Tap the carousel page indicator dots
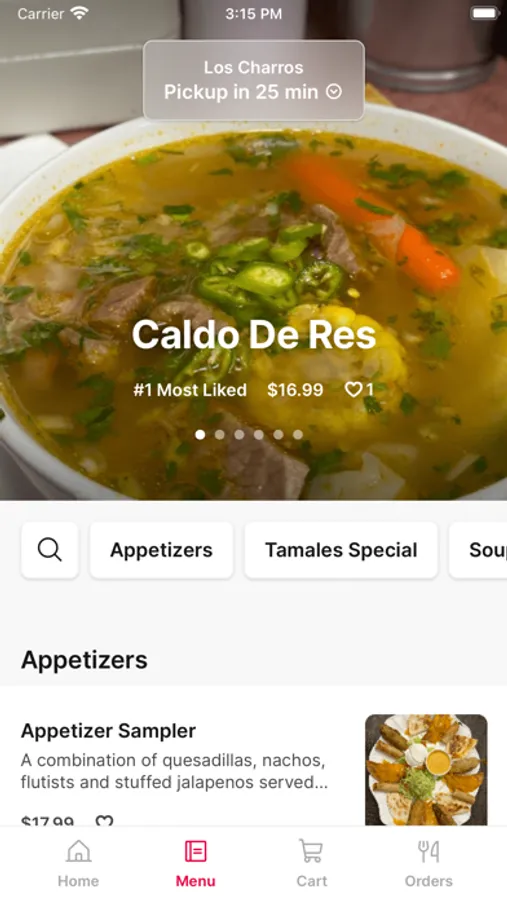 tap(249, 435)
